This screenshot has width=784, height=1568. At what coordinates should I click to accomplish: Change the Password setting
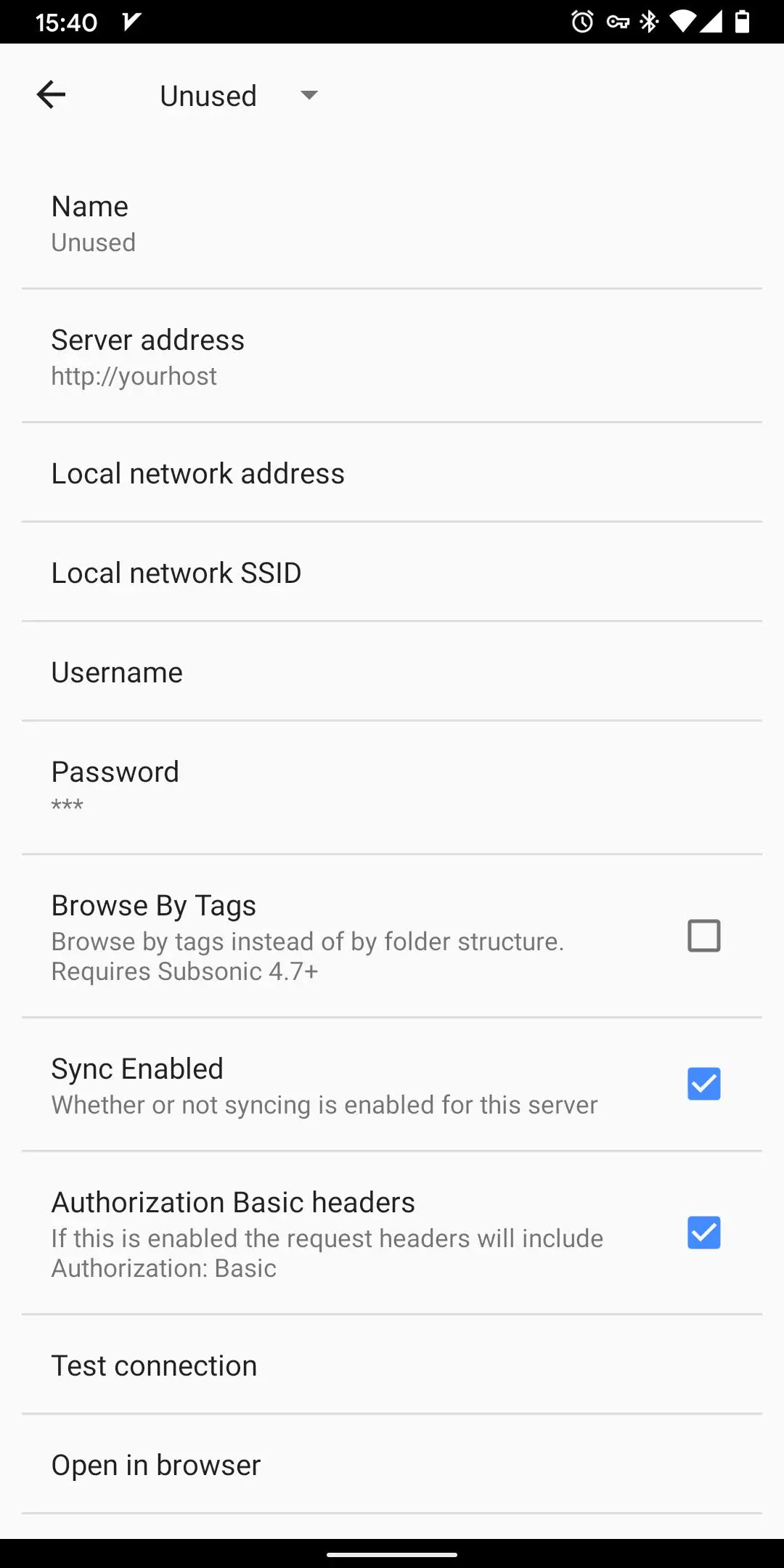click(x=392, y=787)
